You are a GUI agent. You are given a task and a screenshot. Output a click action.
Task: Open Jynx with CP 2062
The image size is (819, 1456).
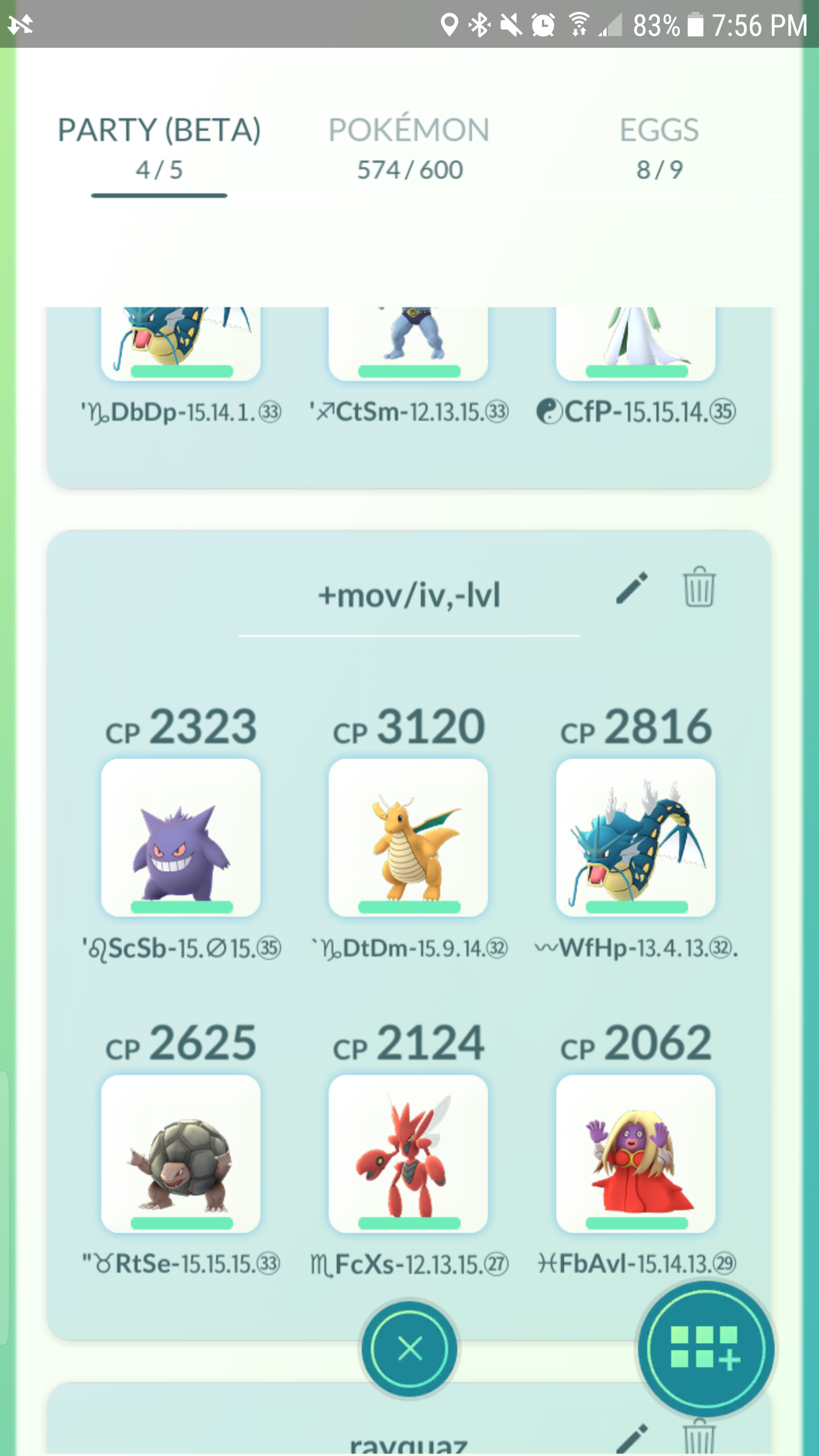pyautogui.click(x=636, y=1153)
